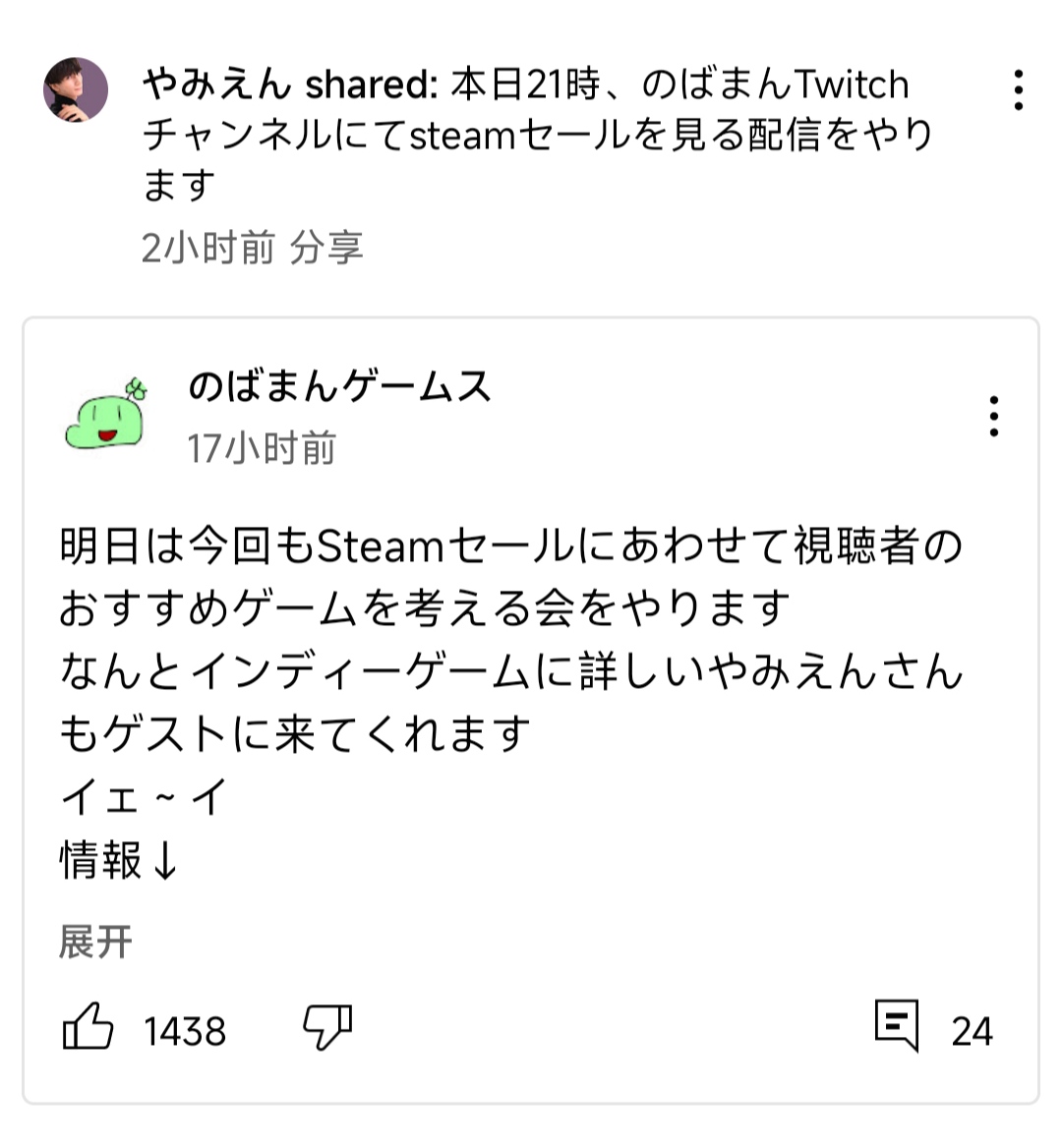Open overflow menu on のばまんゲームス post
This screenshot has width=1062, height=1148.
click(994, 417)
